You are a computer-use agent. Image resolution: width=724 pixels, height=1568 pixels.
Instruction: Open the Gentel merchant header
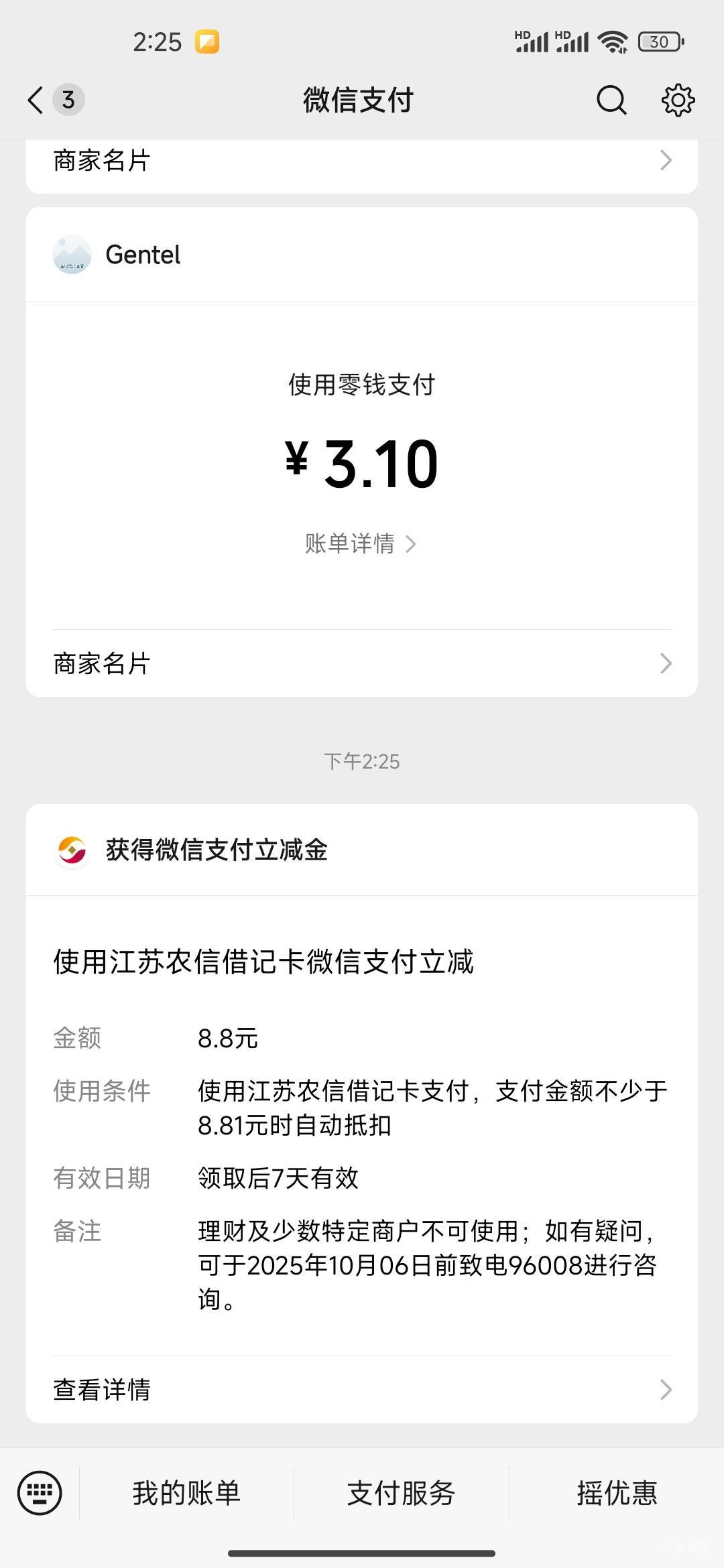[x=362, y=255]
